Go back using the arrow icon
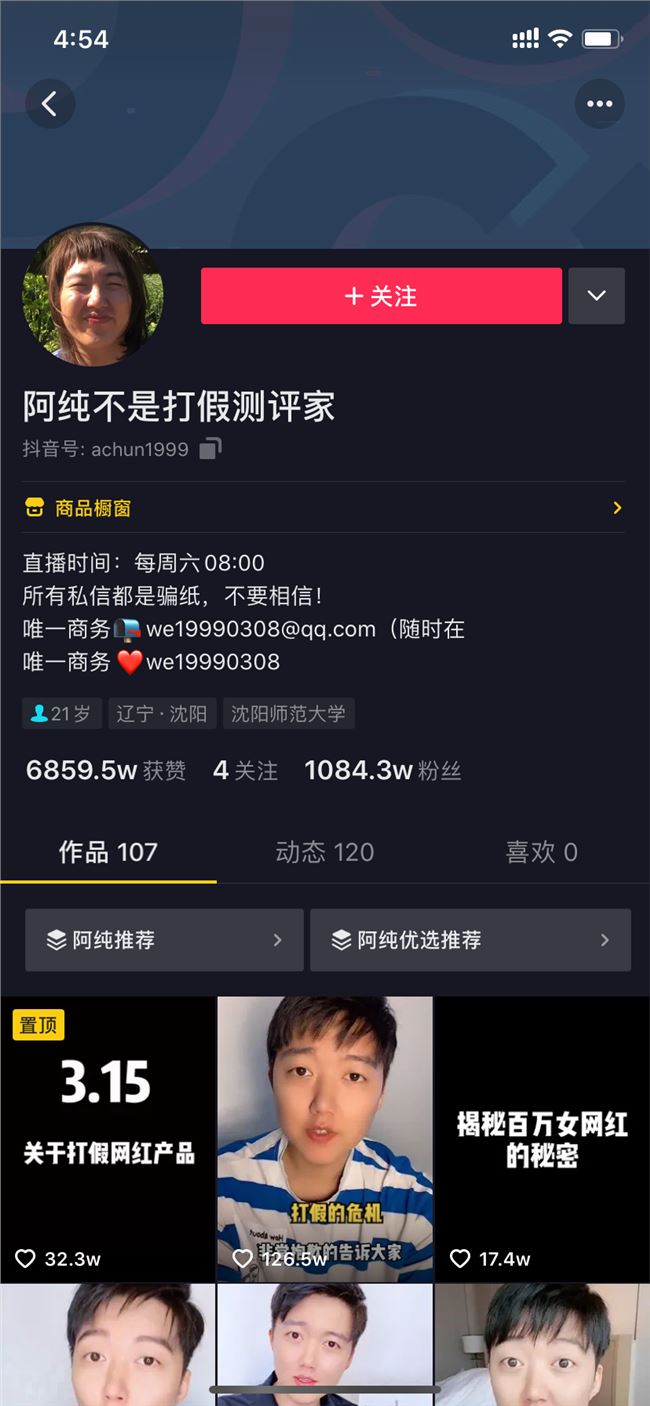Viewport: 650px width, 1406px height. point(50,103)
